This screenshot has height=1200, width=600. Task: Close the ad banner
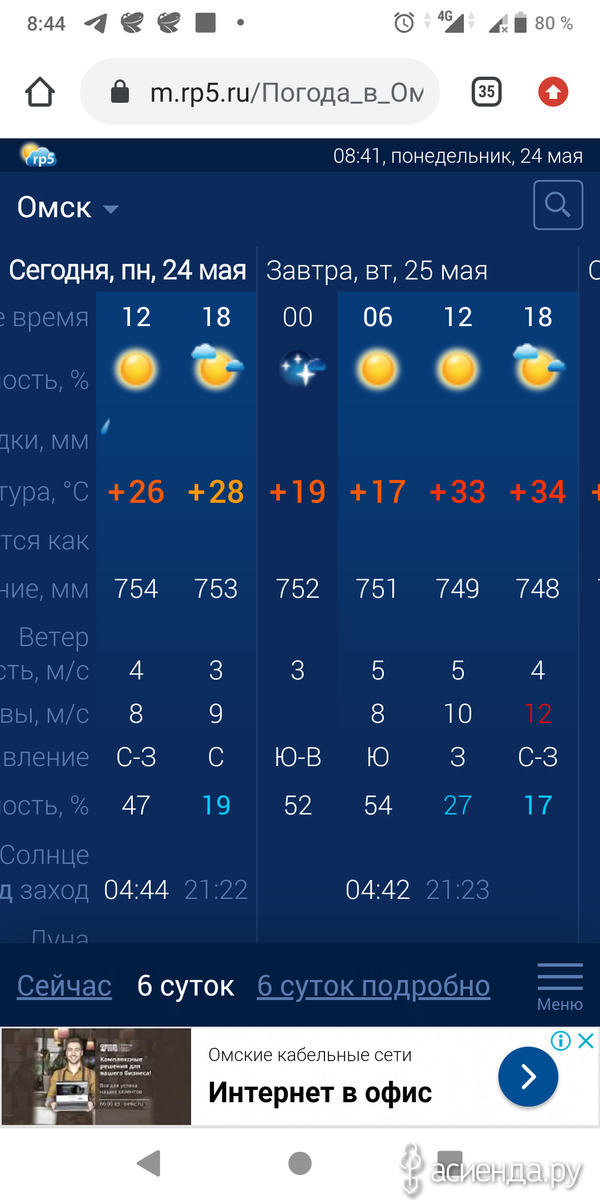(x=587, y=1041)
